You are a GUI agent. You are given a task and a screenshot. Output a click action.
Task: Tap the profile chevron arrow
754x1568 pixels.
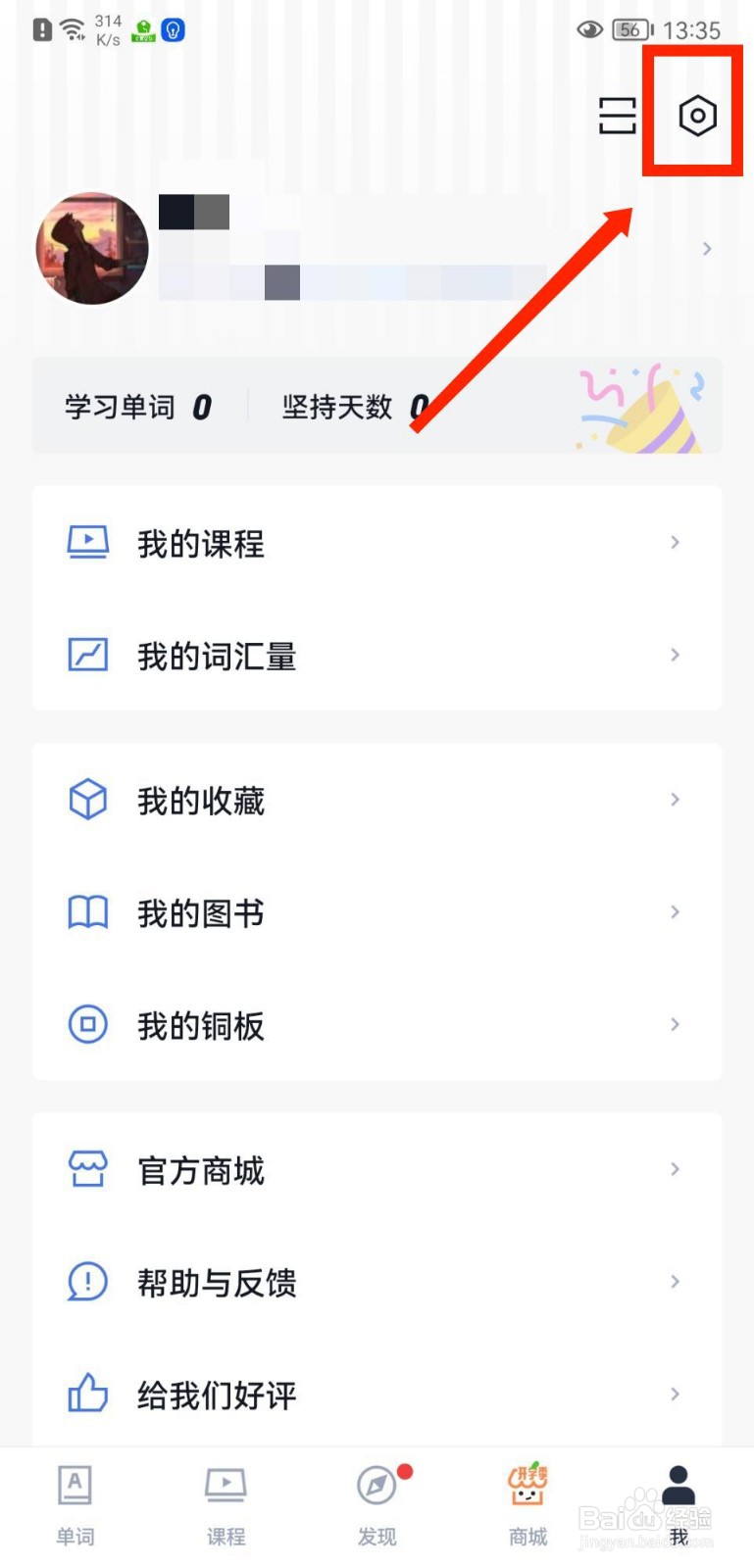[x=707, y=249]
